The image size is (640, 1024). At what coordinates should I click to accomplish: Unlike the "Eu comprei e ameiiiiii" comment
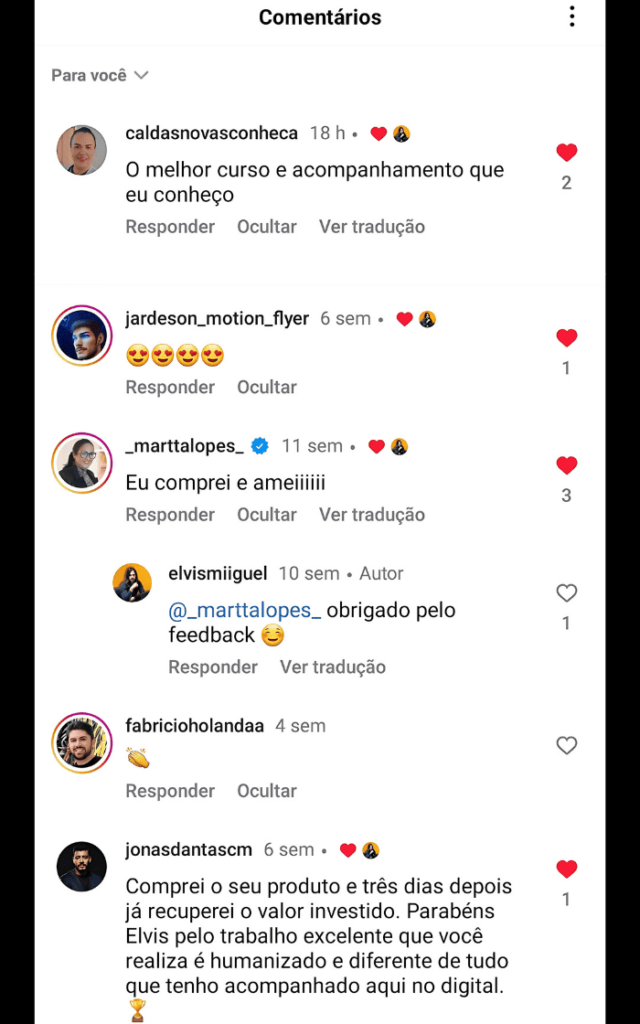pyautogui.click(x=567, y=465)
